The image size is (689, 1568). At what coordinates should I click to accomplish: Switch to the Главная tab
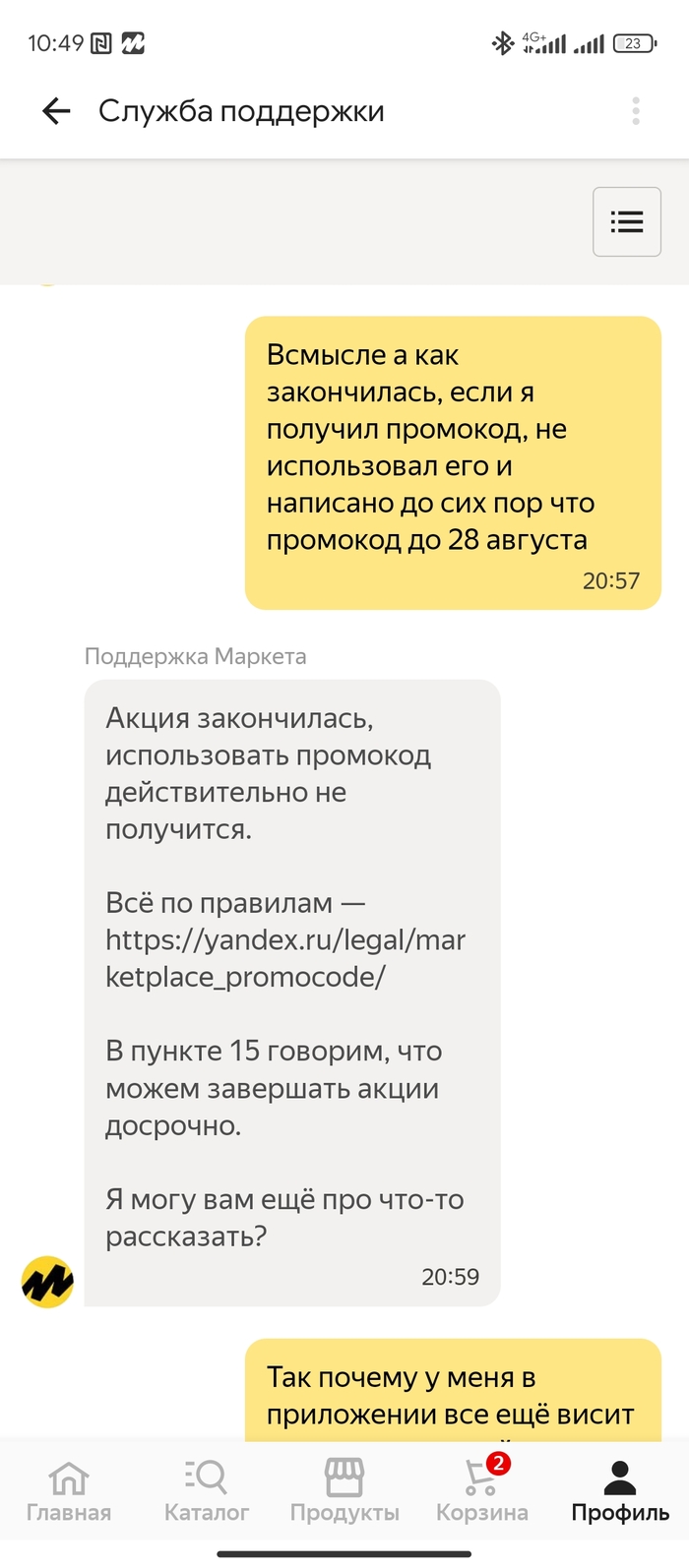pyautogui.click(x=69, y=1490)
